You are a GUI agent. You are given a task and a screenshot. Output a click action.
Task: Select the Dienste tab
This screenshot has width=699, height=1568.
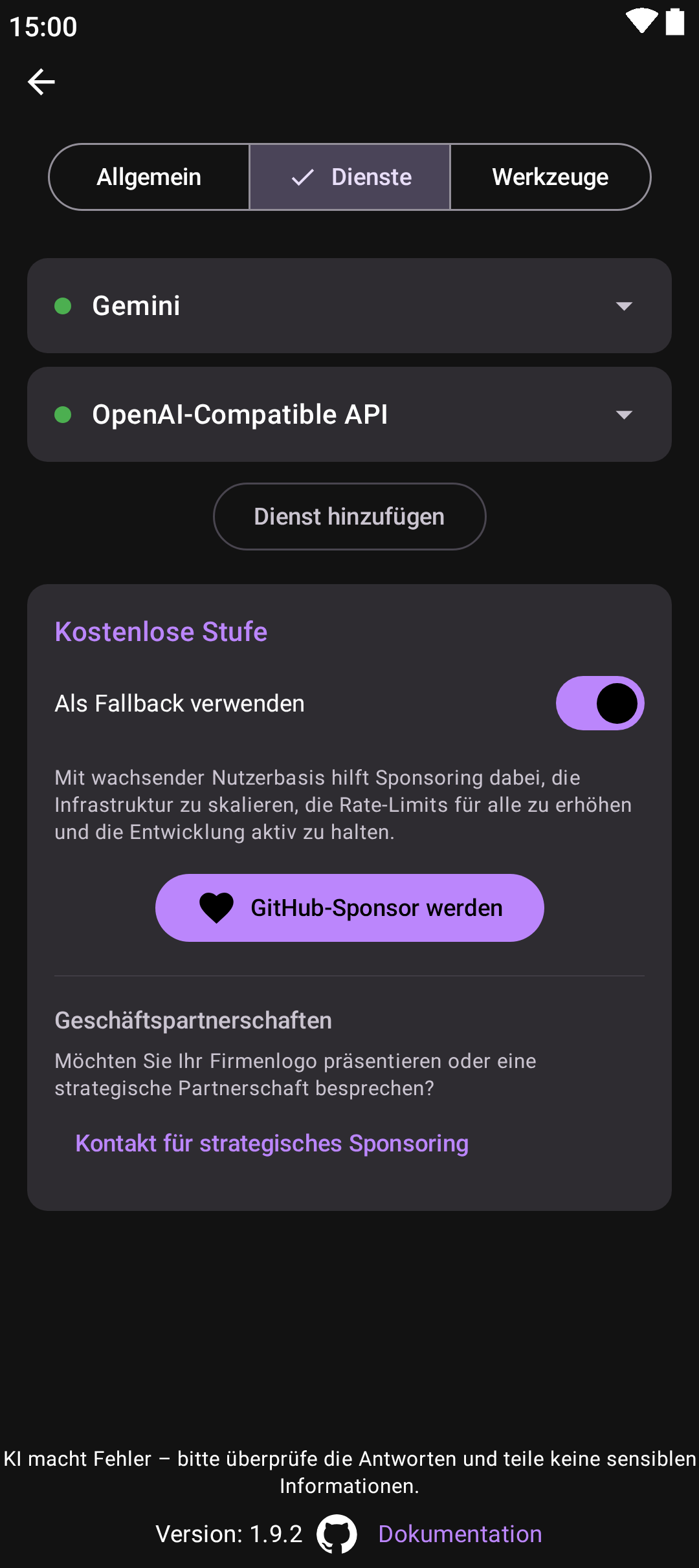(349, 177)
